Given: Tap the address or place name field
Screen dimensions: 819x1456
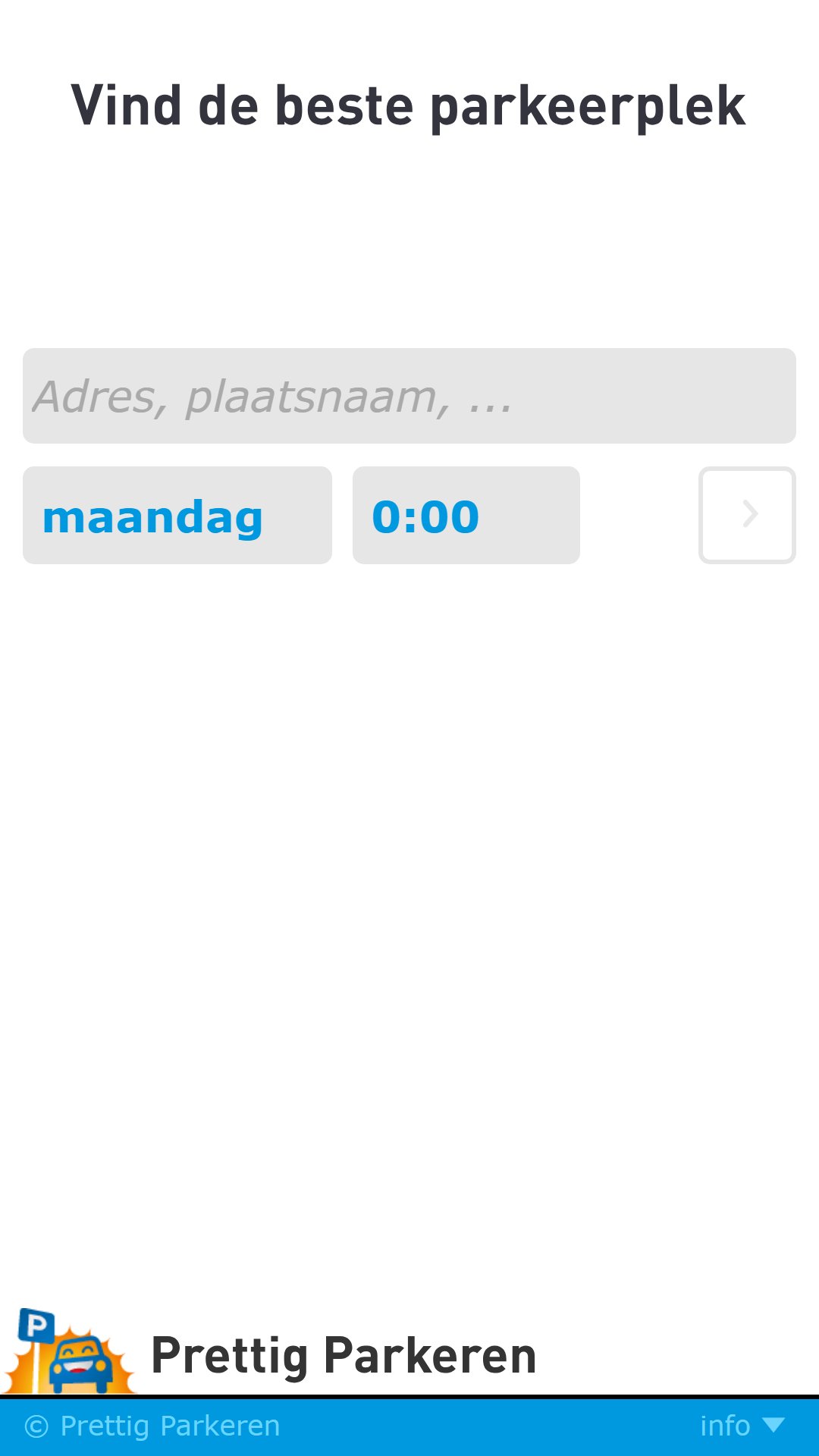Looking at the screenshot, I should click(x=409, y=396).
